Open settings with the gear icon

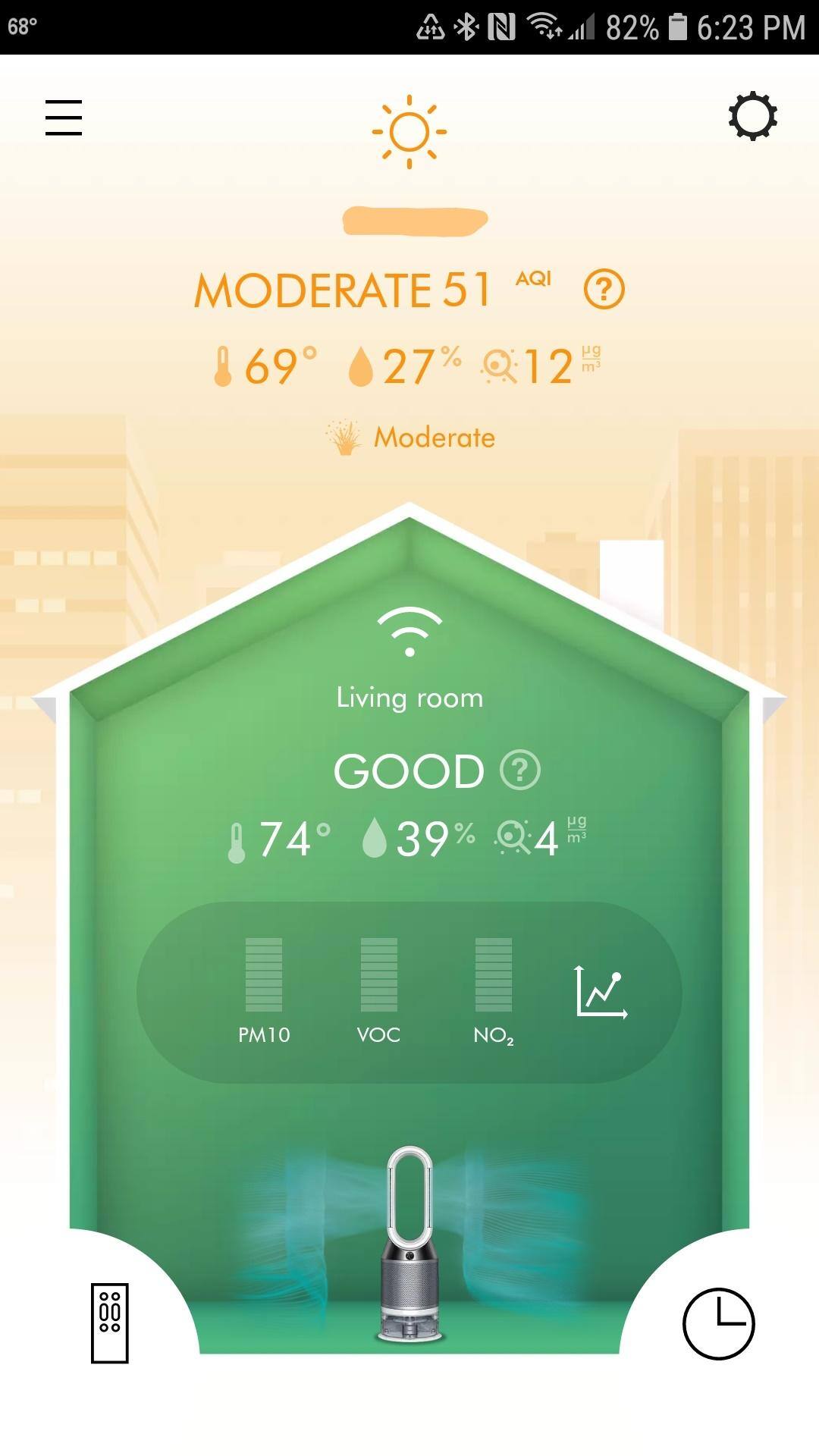point(752,117)
